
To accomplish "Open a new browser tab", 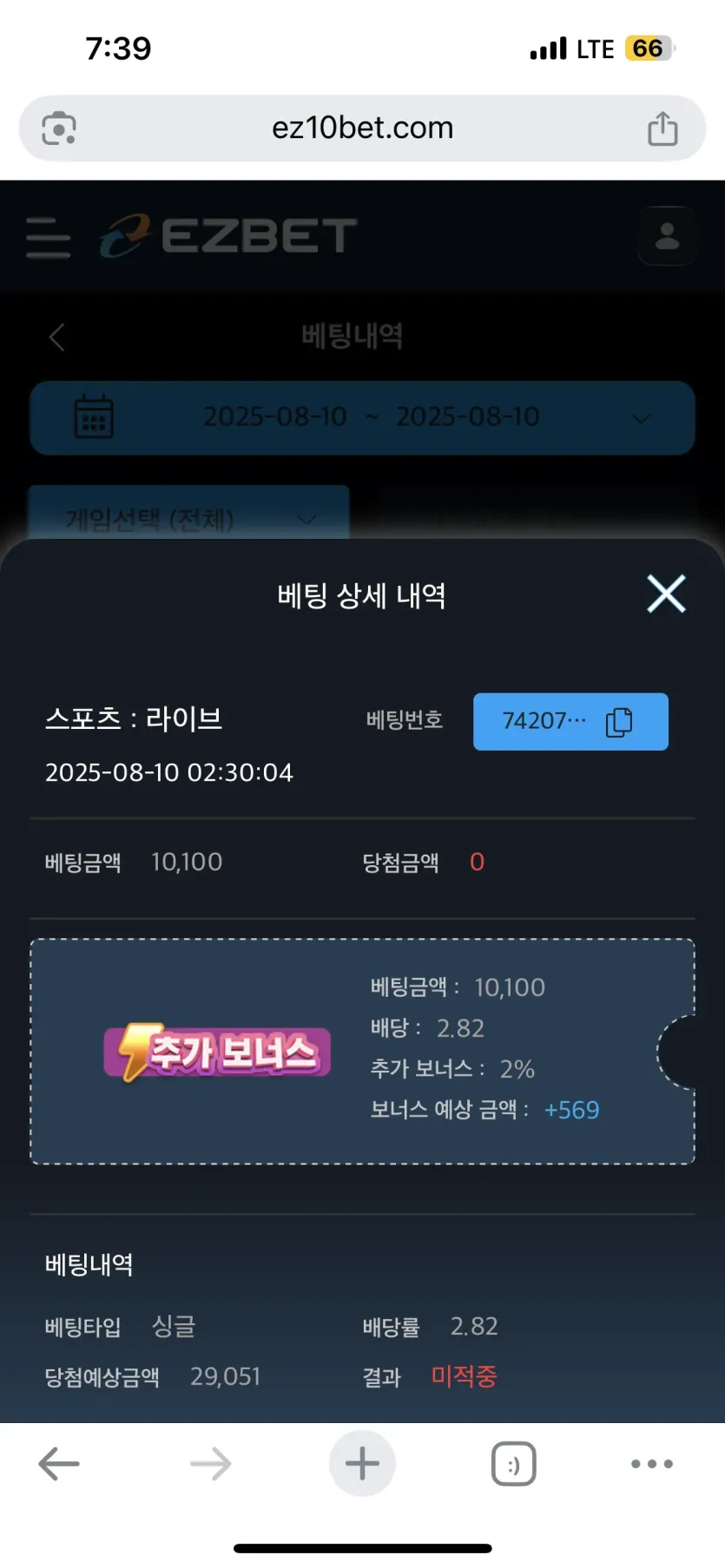I will pyautogui.click(x=362, y=1464).
